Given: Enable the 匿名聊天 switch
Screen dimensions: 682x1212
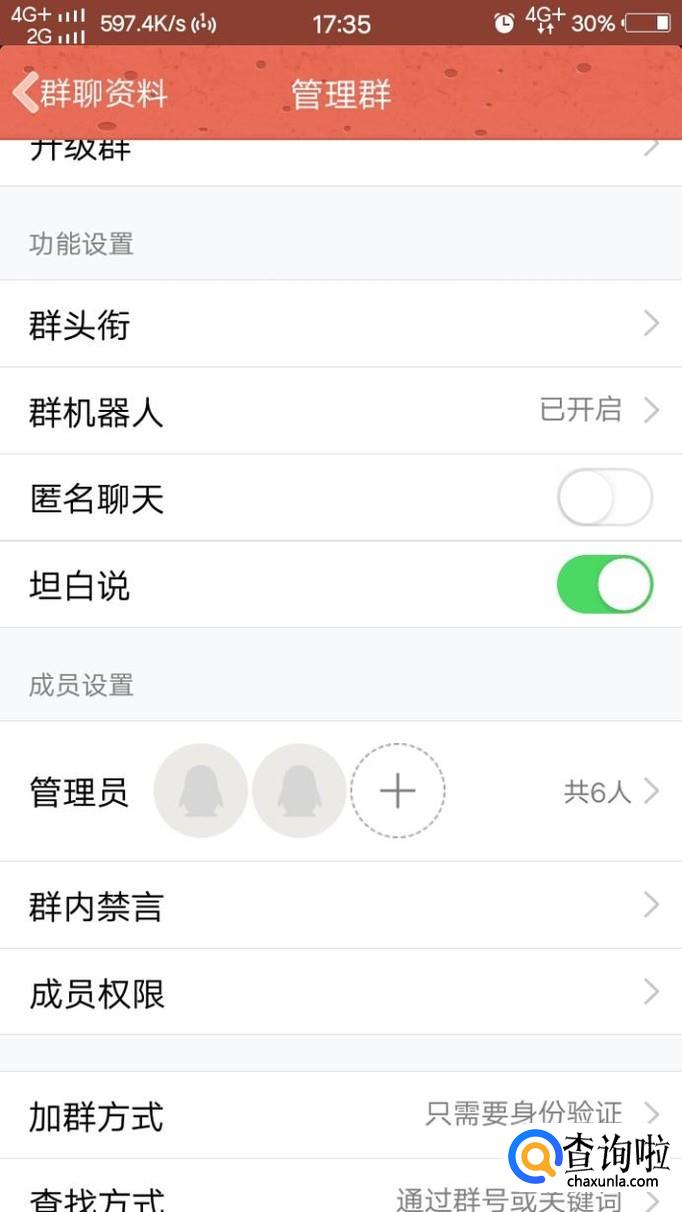Looking at the screenshot, I should [x=604, y=498].
